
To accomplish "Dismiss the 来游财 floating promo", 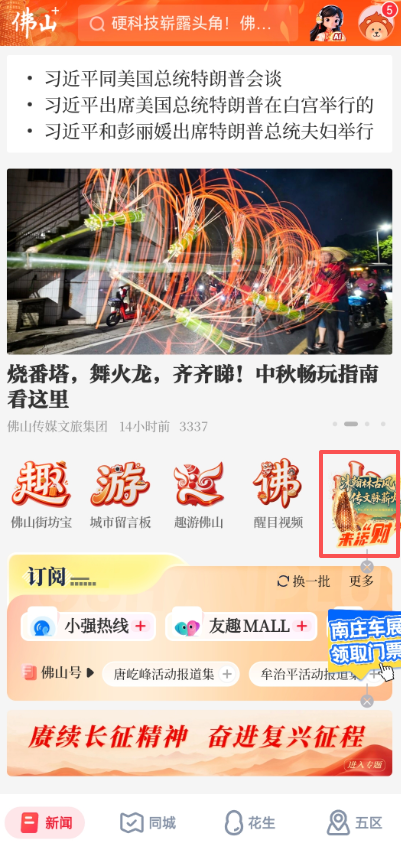I will click(x=367, y=567).
